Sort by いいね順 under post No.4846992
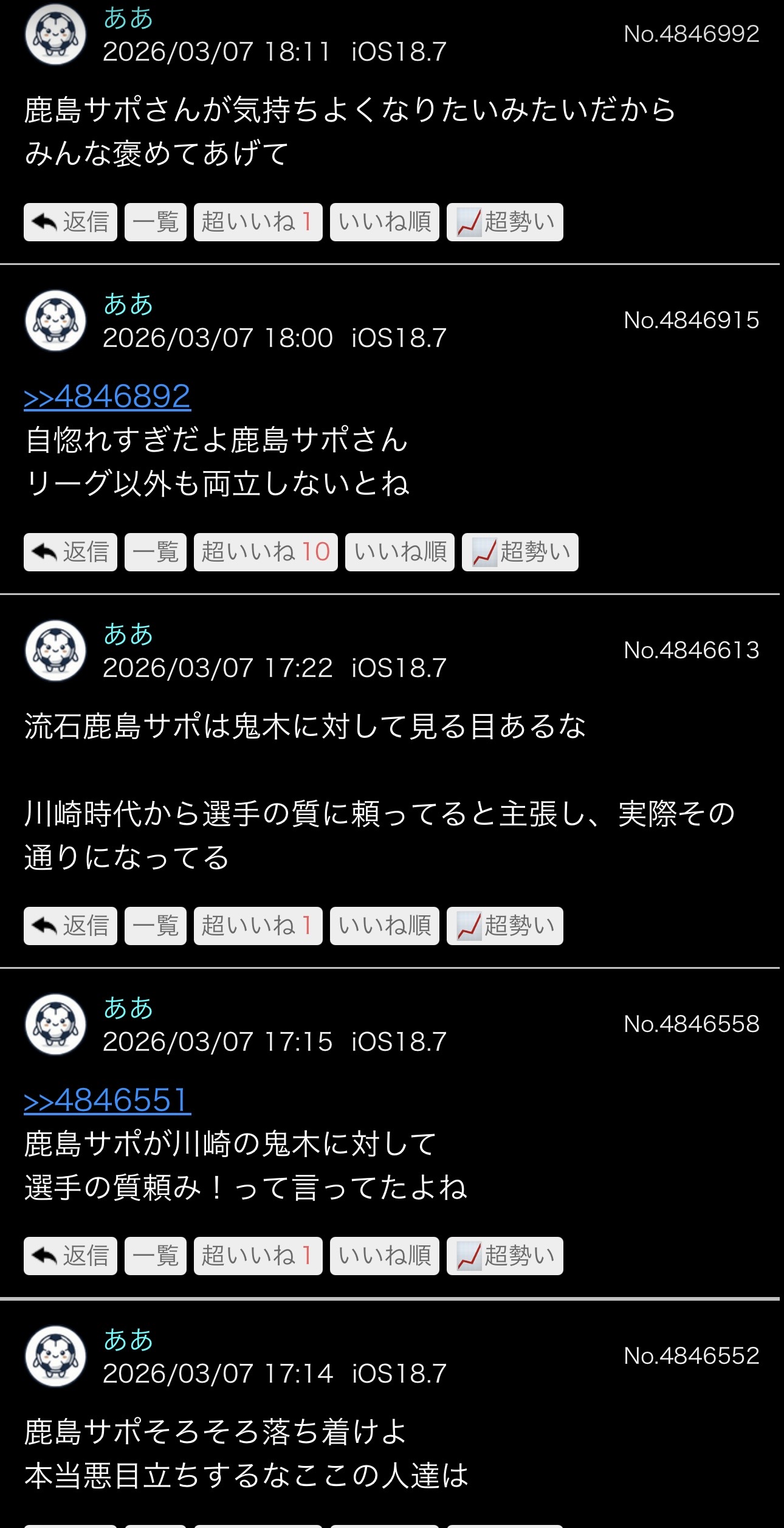 [x=384, y=222]
